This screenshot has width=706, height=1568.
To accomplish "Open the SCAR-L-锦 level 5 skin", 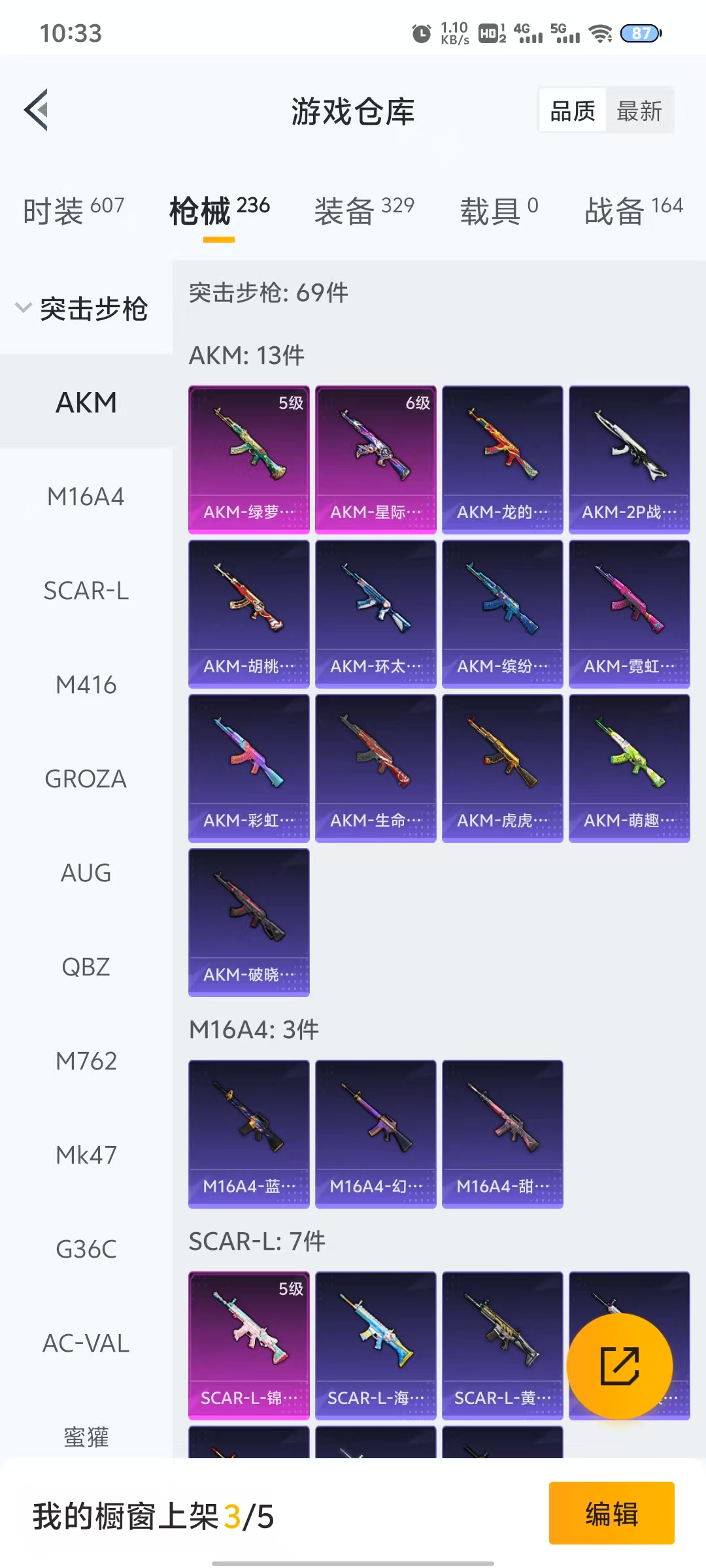I will [248, 1345].
